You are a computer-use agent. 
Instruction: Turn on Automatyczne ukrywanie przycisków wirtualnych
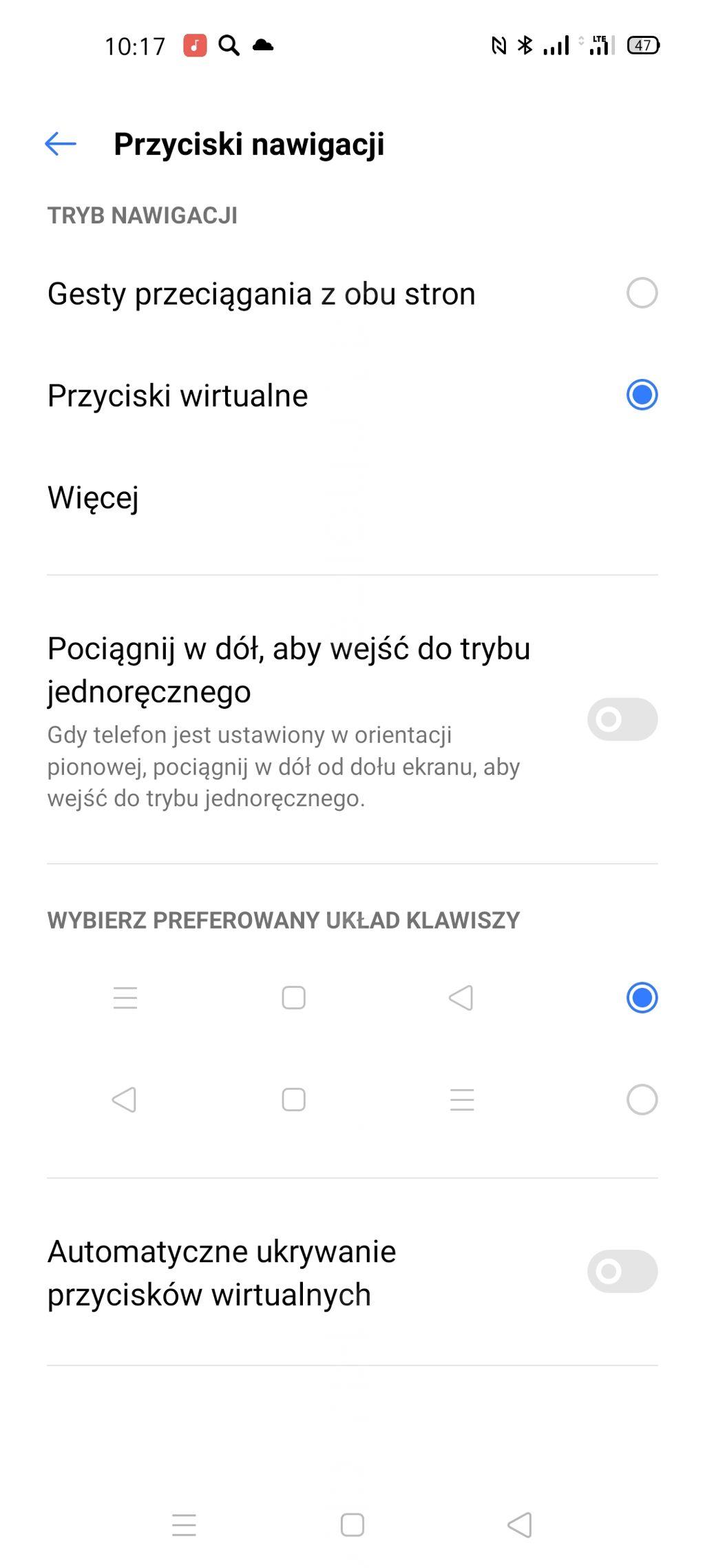pos(622,1271)
